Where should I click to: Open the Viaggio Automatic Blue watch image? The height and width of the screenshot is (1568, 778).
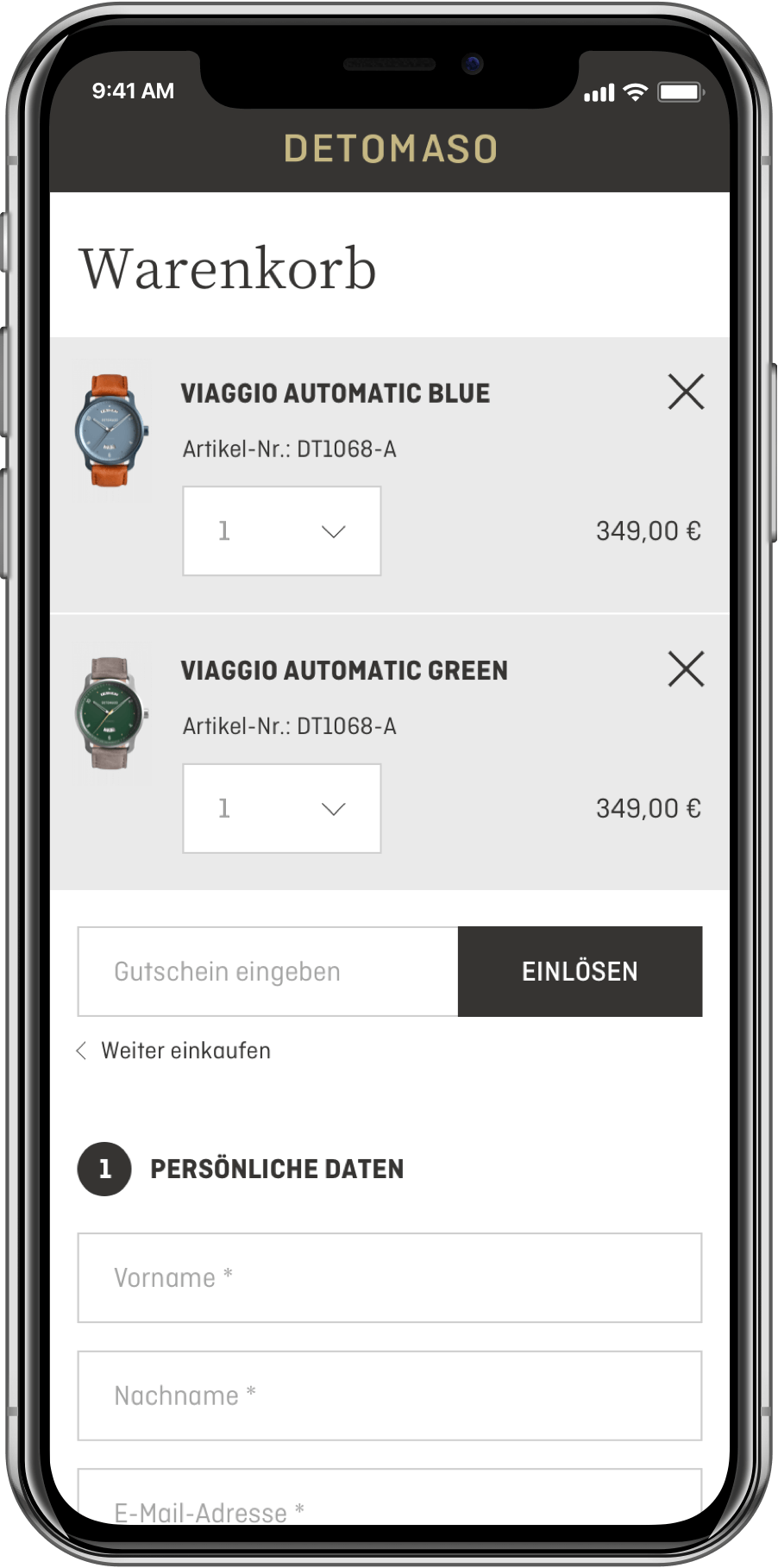click(x=111, y=430)
